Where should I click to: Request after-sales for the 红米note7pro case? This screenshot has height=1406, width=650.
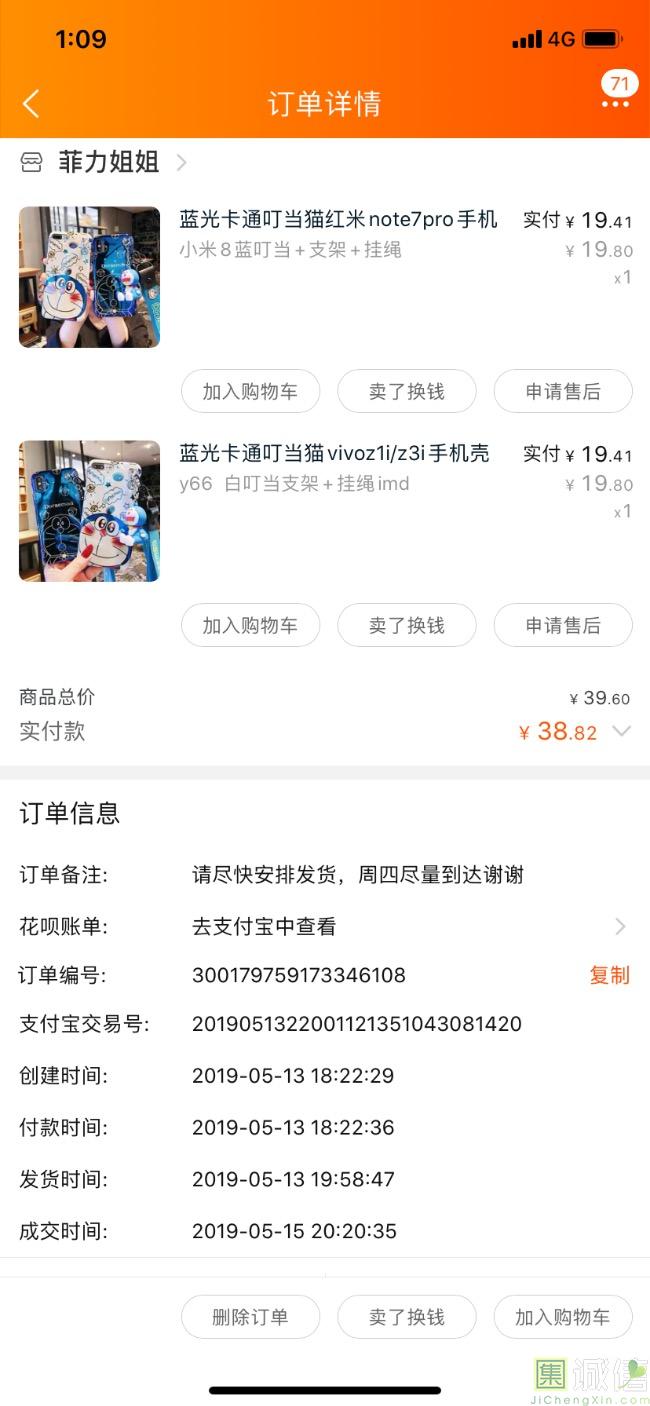point(563,391)
